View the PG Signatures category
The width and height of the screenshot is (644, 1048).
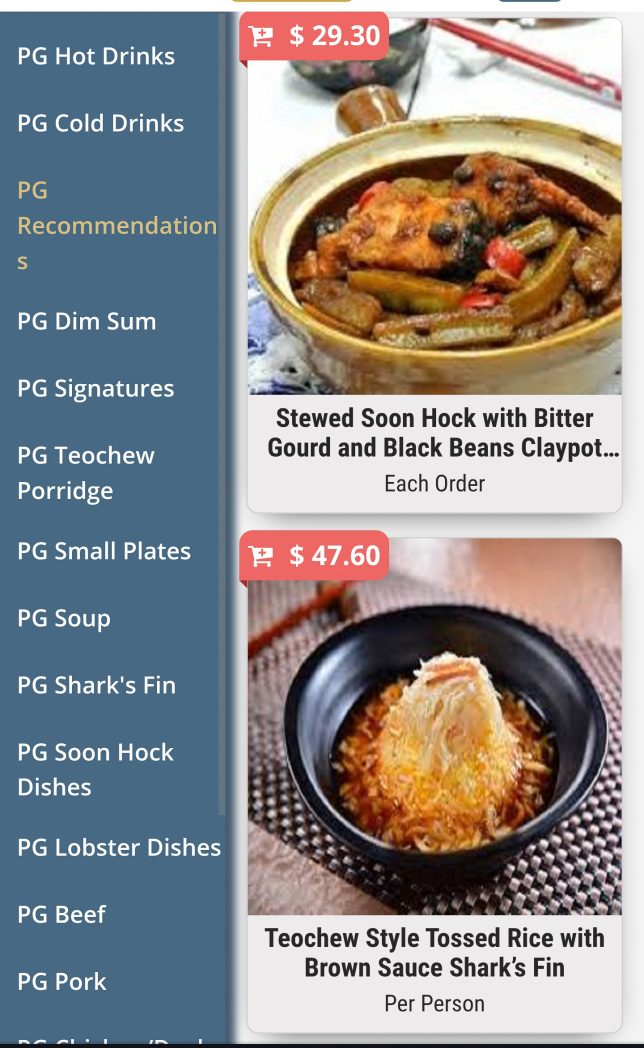(95, 388)
